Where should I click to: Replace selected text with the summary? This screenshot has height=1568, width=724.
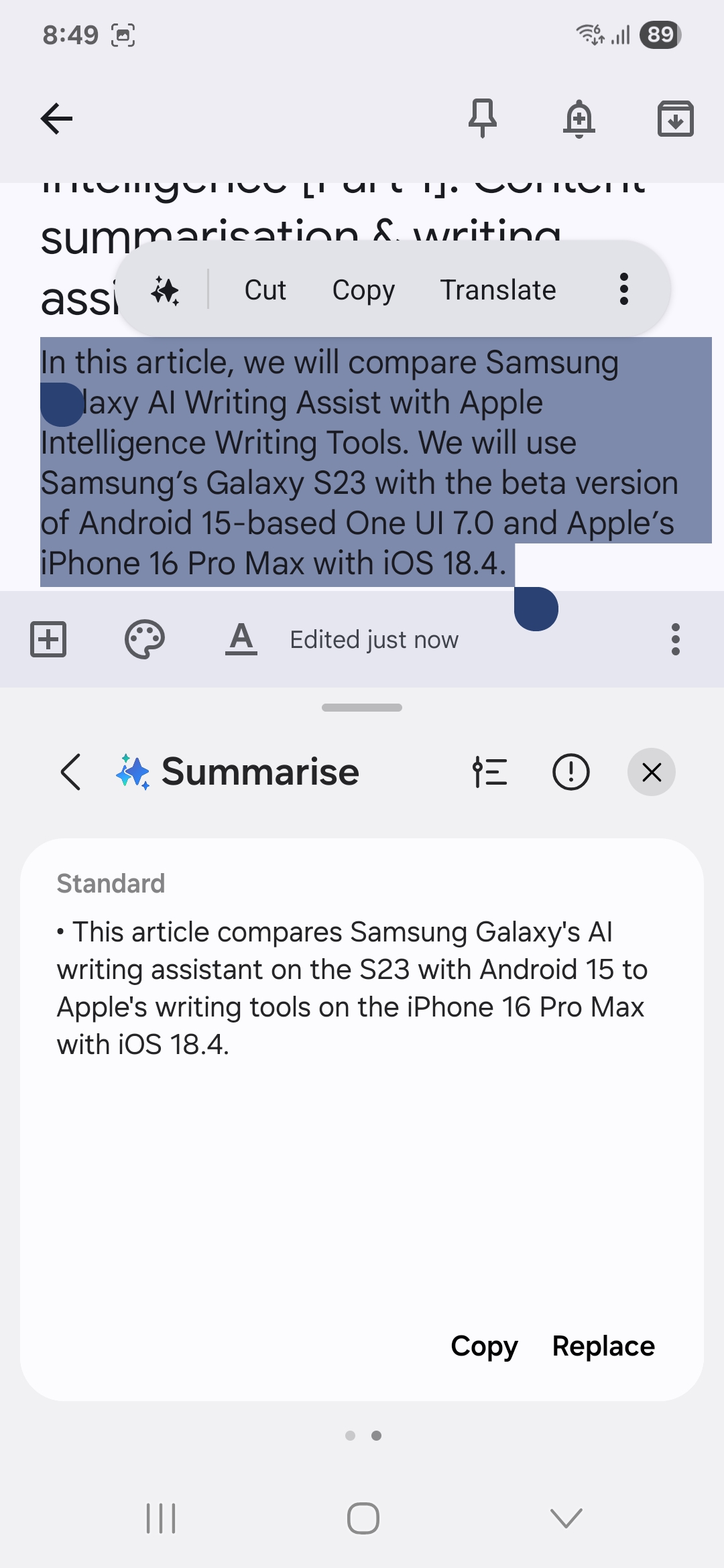[x=603, y=1346]
